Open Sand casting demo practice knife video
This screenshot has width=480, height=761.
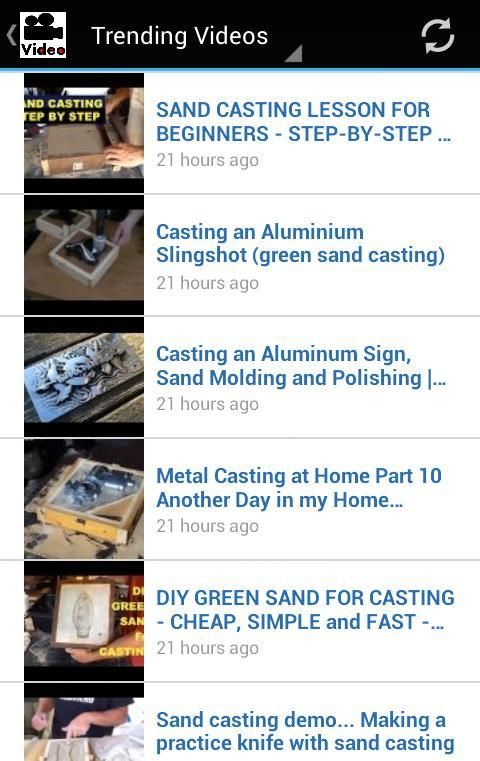[240, 722]
